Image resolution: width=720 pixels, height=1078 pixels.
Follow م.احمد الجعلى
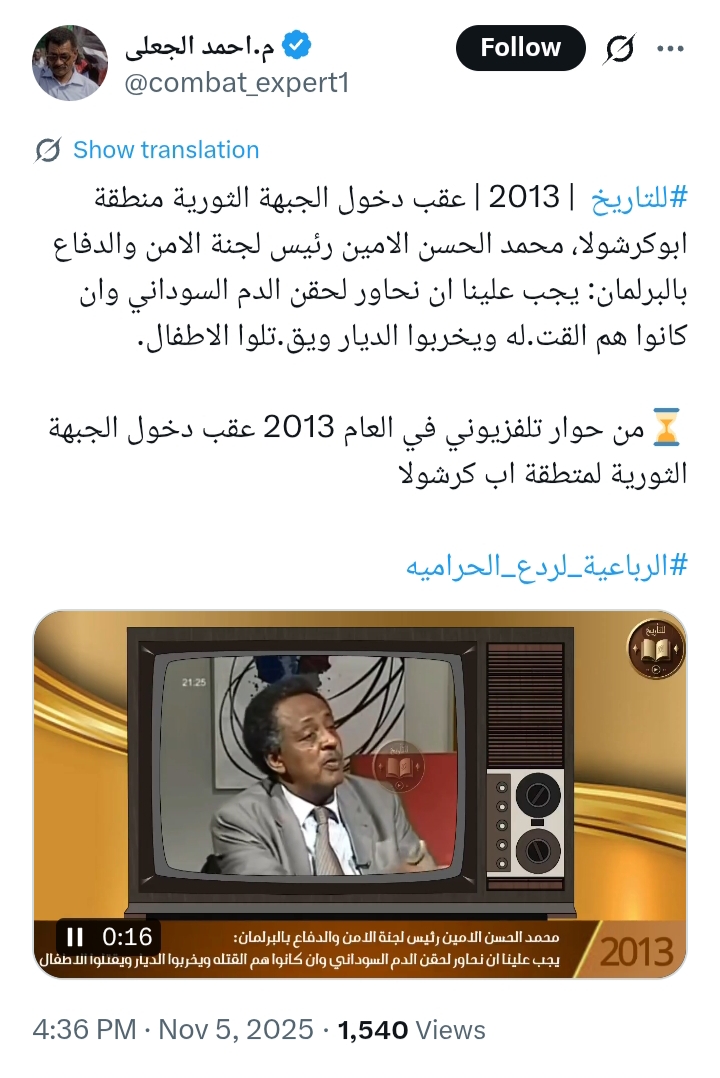click(520, 48)
